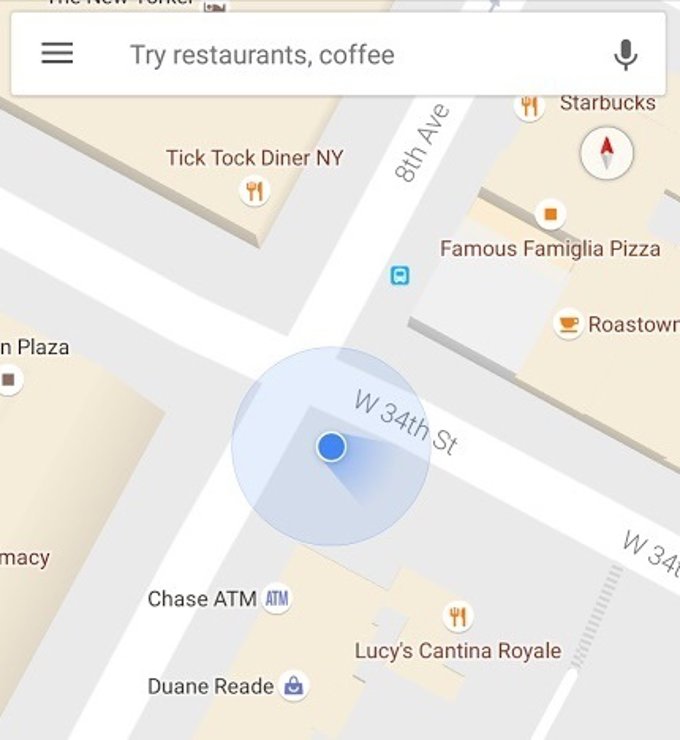Open the Lucy's Cantina Royale marker
This screenshot has width=680, height=740.
pos(458,616)
